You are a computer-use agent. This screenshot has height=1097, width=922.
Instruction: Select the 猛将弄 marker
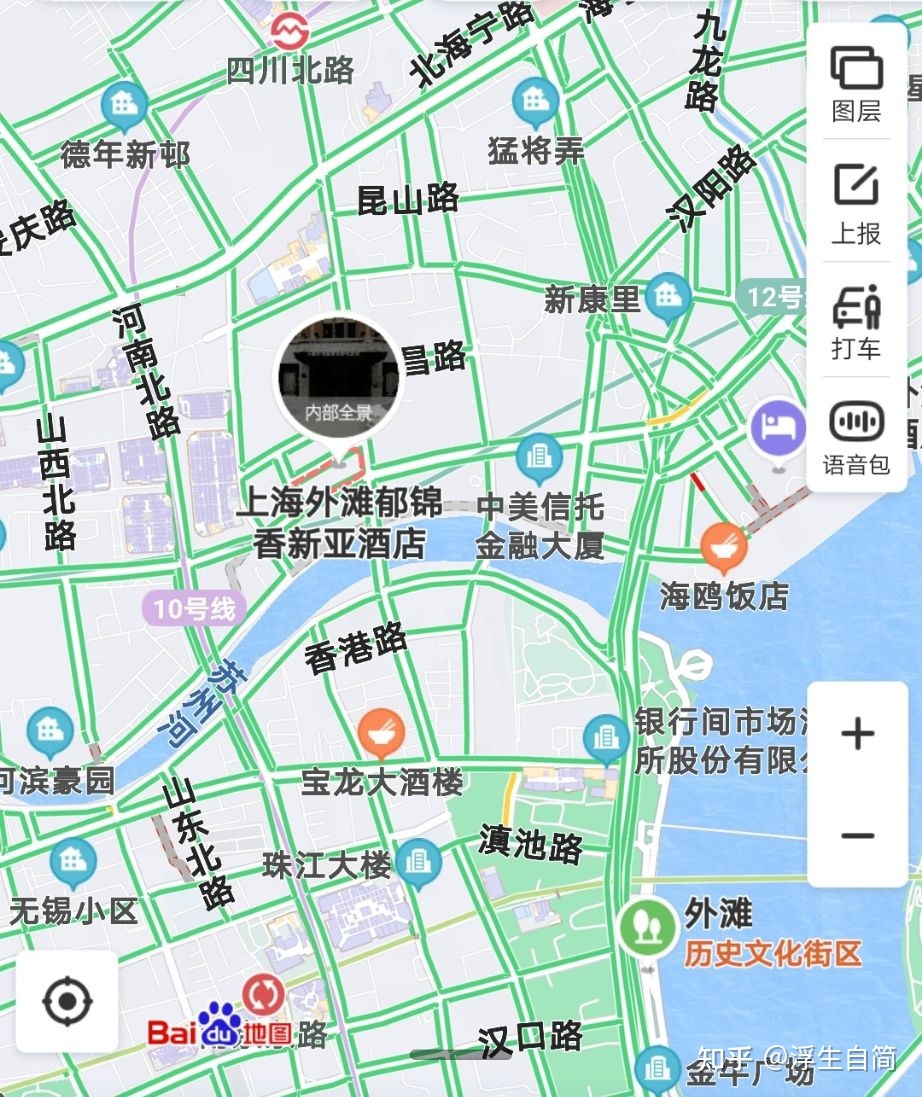coord(536,102)
